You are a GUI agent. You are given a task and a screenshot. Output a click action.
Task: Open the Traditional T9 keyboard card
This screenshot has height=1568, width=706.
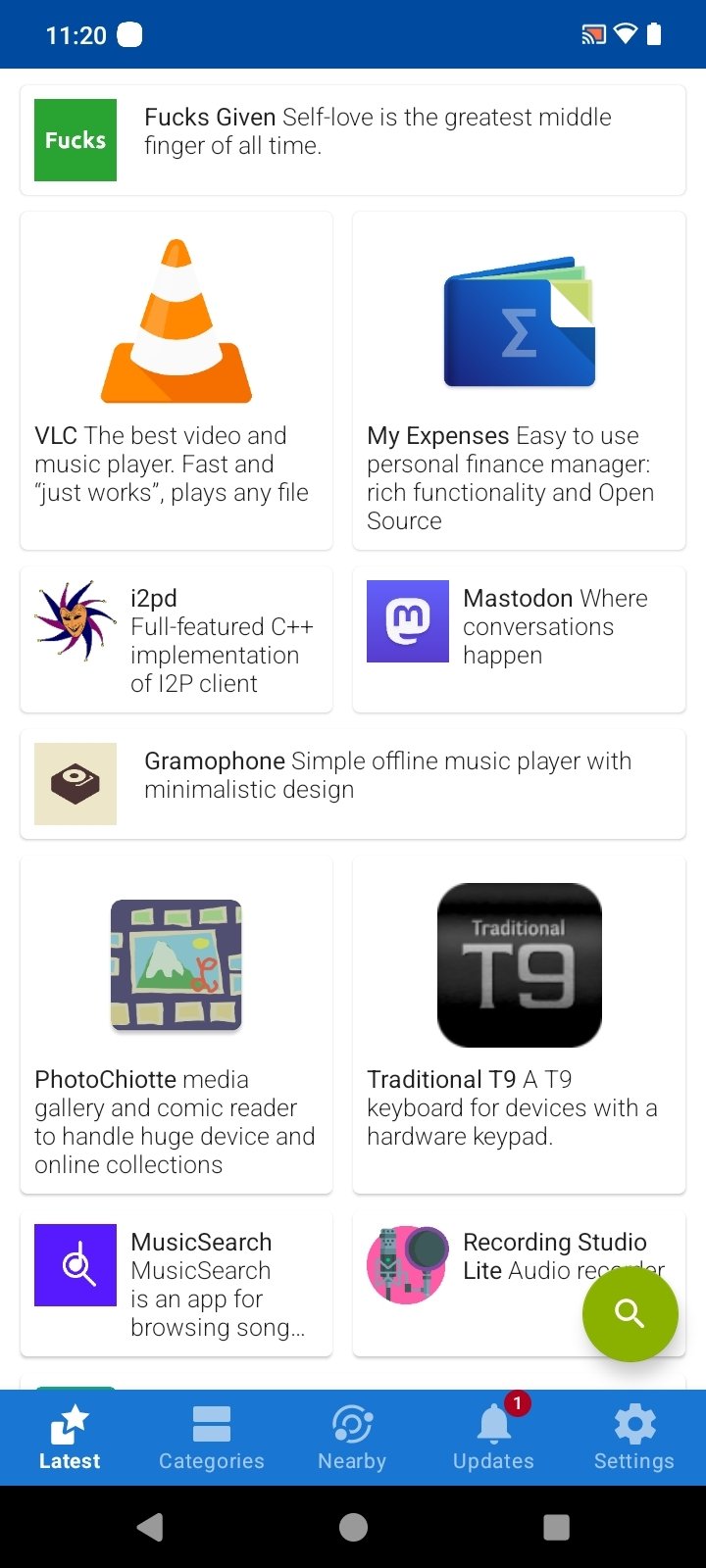tap(519, 1024)
